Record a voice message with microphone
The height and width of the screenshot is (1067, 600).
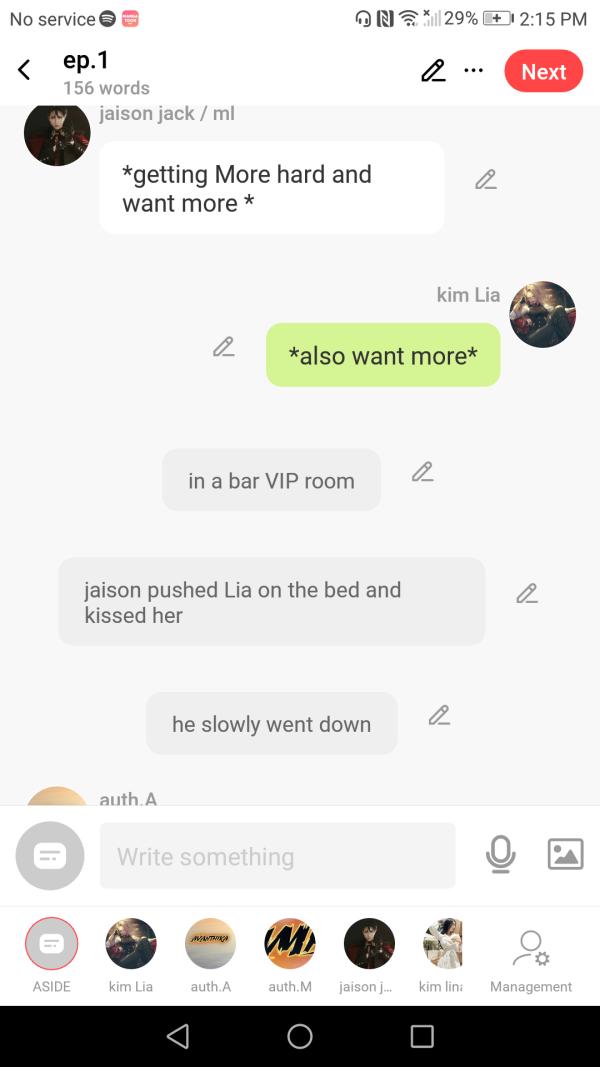tap(500, 854)
